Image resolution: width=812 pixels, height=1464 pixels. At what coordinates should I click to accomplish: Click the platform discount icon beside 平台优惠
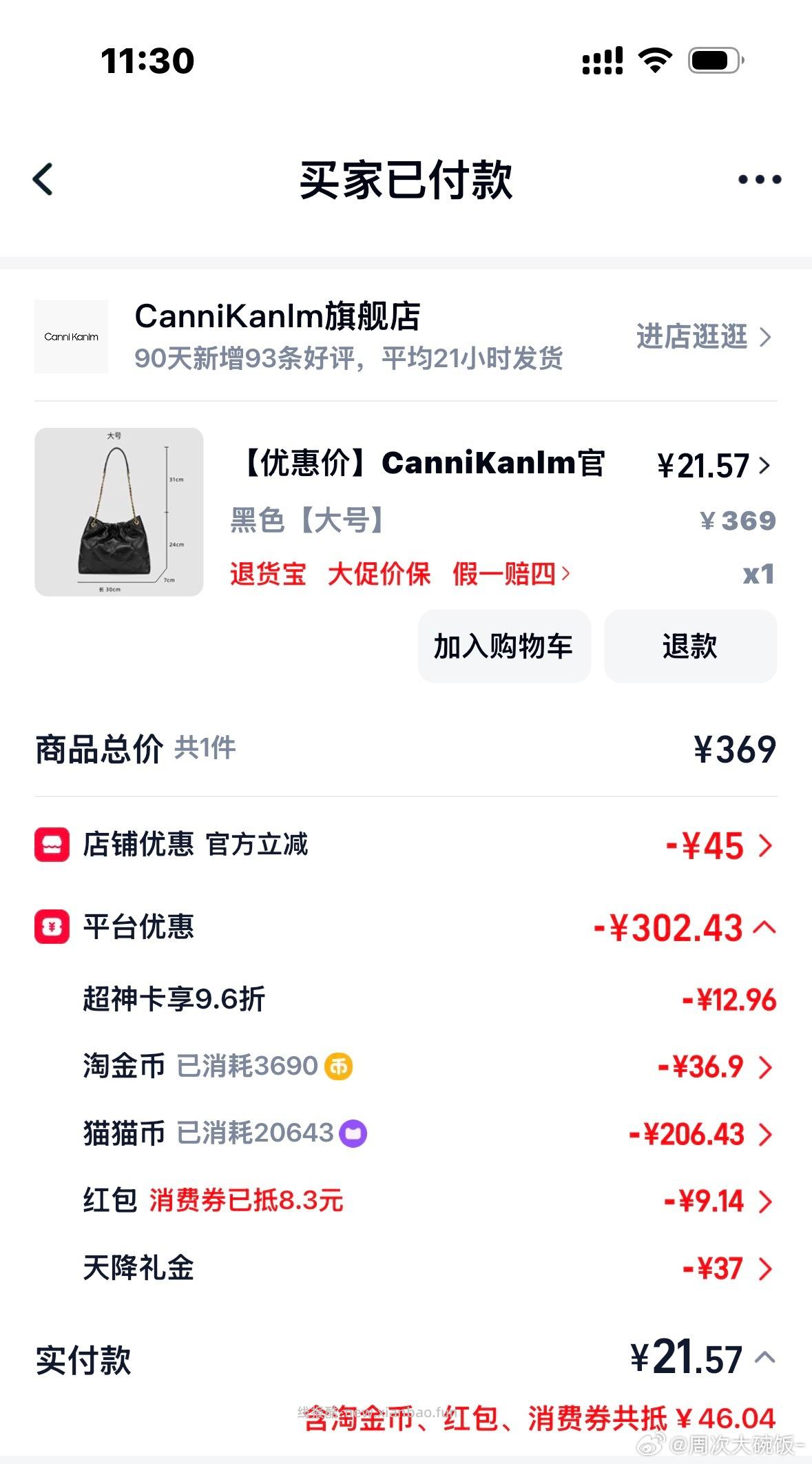point(52,928)
